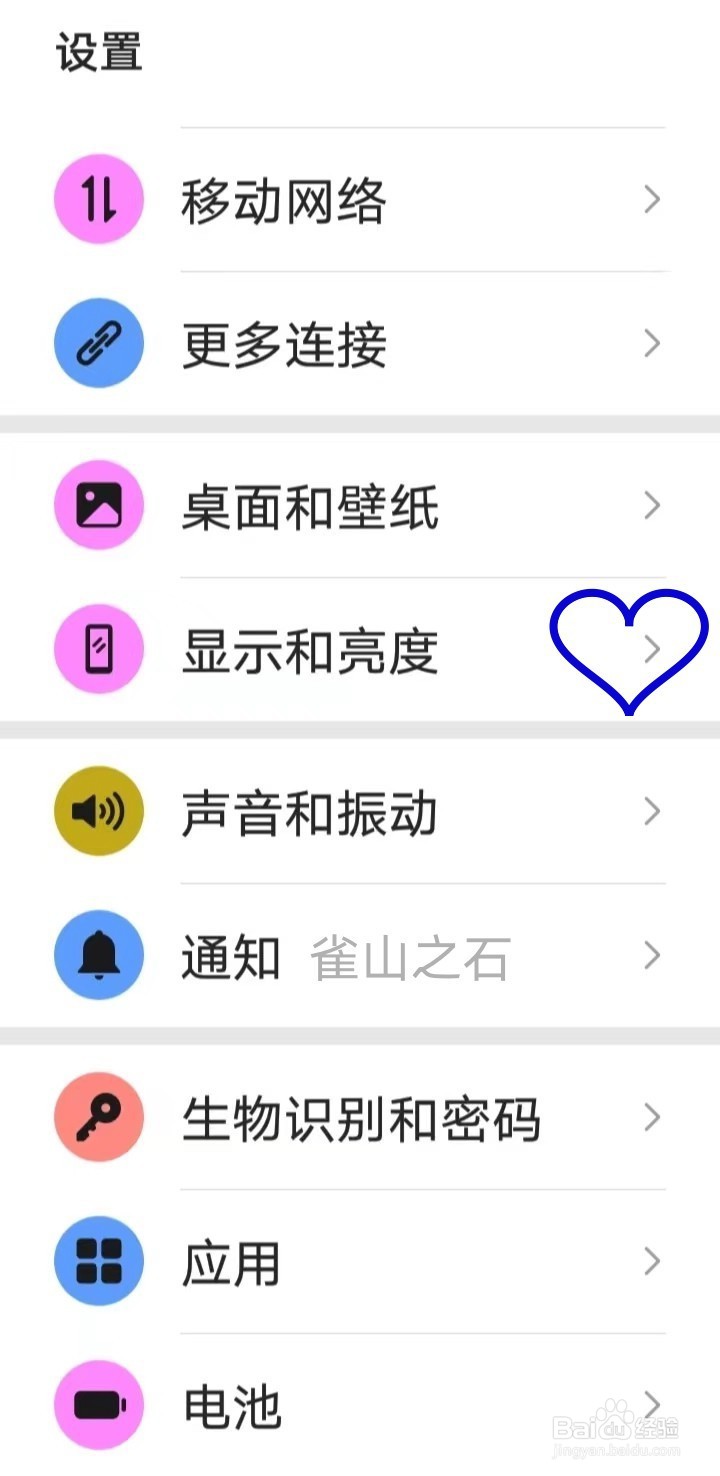
Task: Tap the 生物识别和密码 text label
Action: point(363,1117)
